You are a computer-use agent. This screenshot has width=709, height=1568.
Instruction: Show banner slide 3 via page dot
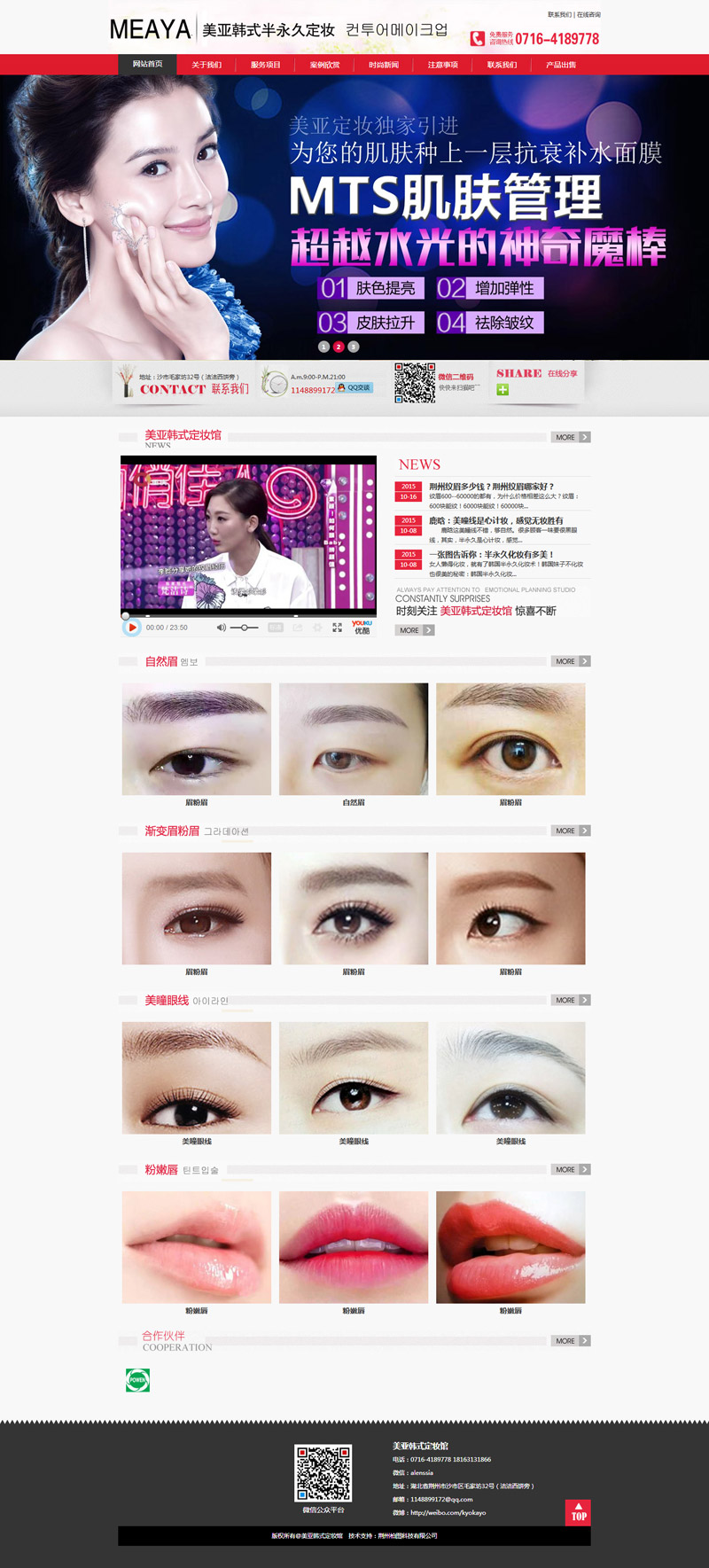[x=354, y=347]
